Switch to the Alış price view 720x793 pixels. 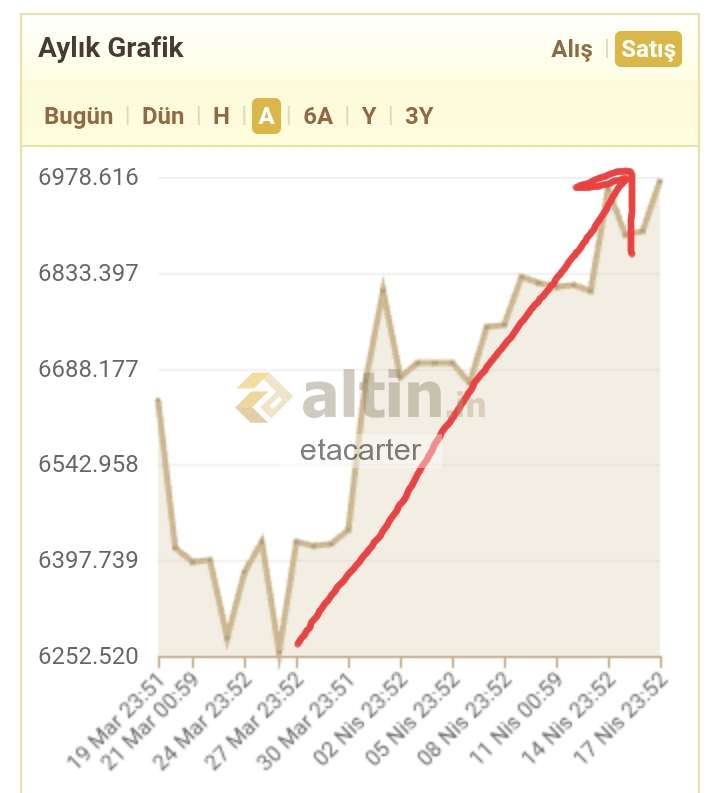(571, 49)
